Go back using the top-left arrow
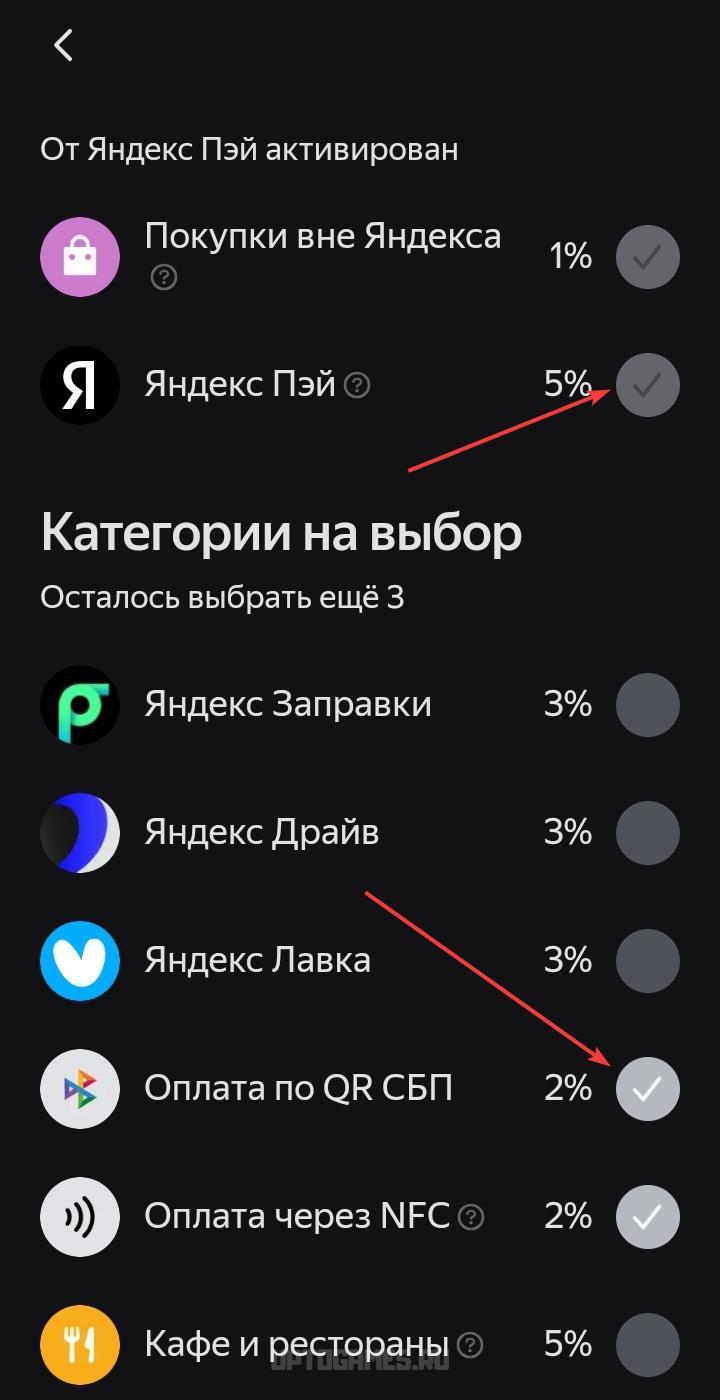 64,45
